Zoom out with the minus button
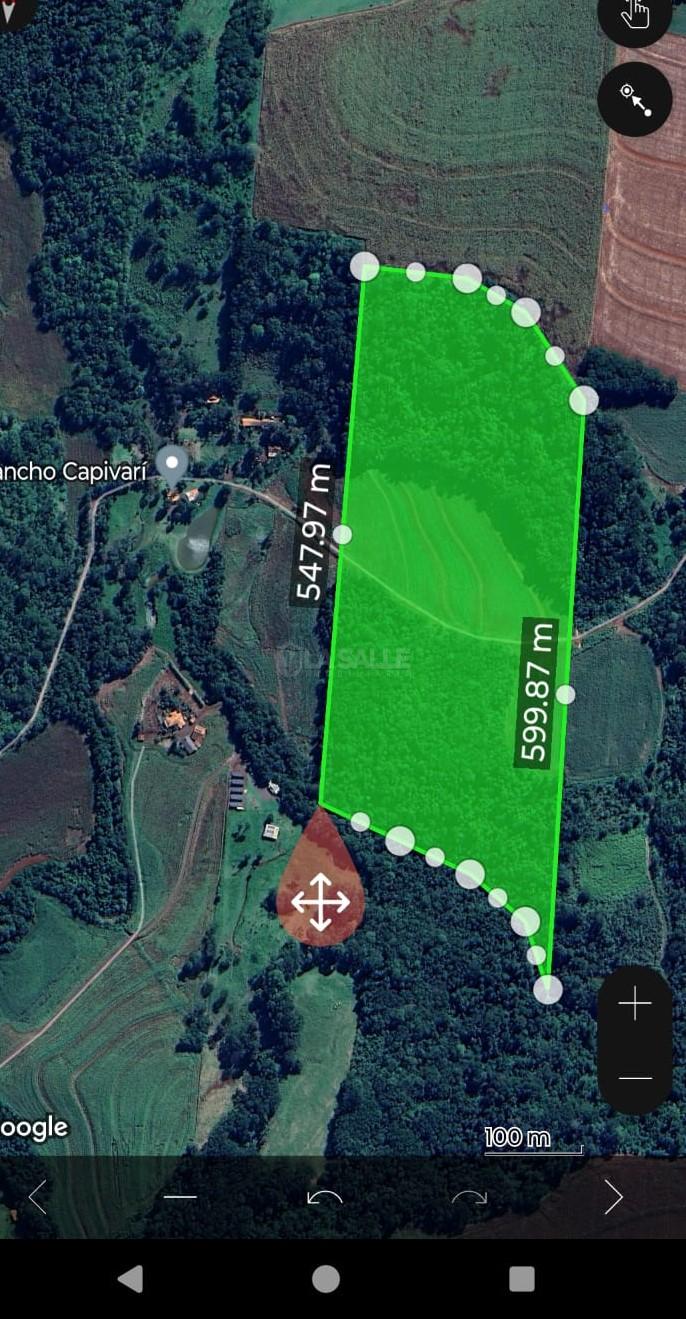This screenshot has height=1319, width=686. coord(634,1078)
